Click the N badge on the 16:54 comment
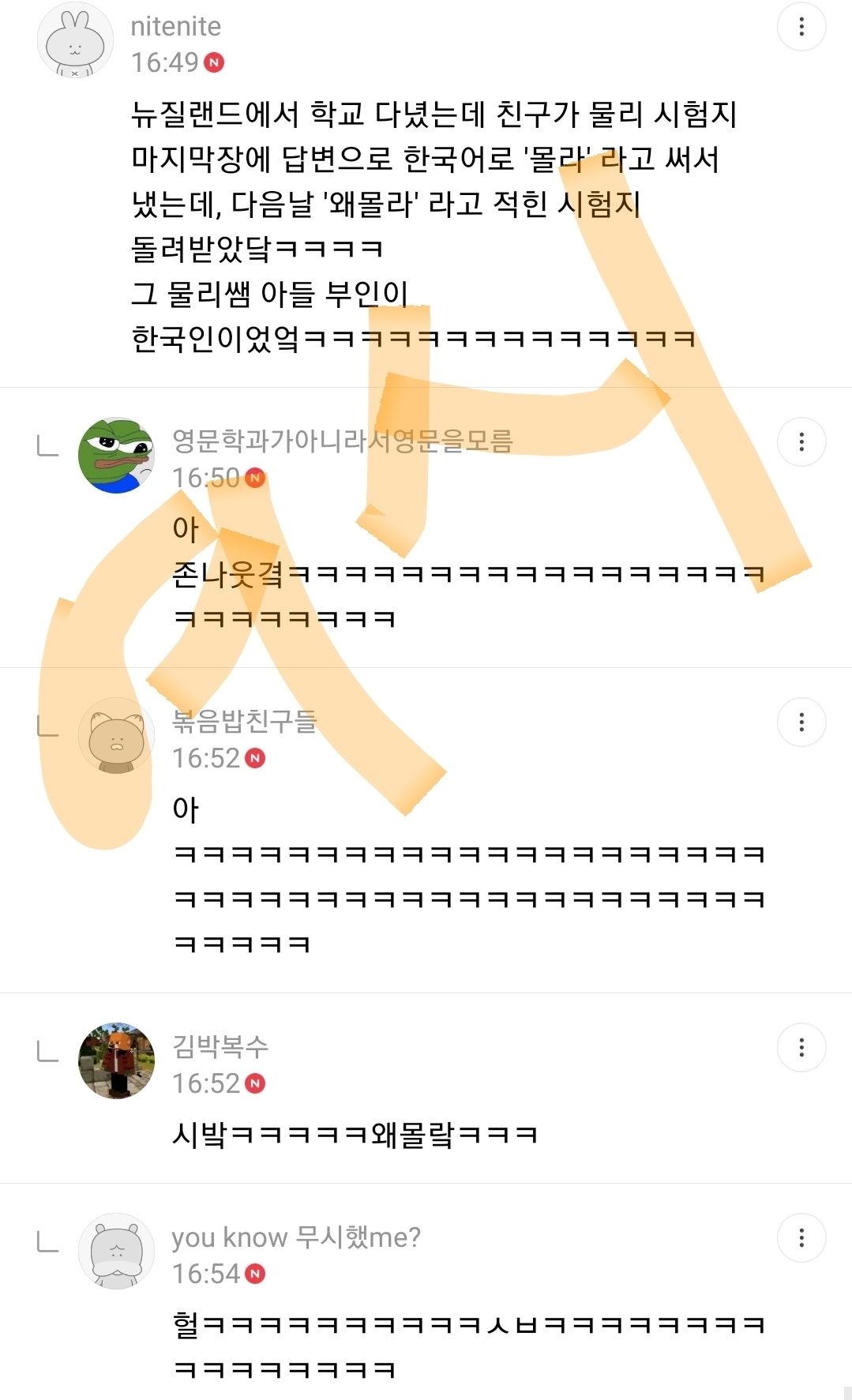Image resolution: width=852 pixels, height=1400 pixels. pyautogui.click(x=254, y=1273)
